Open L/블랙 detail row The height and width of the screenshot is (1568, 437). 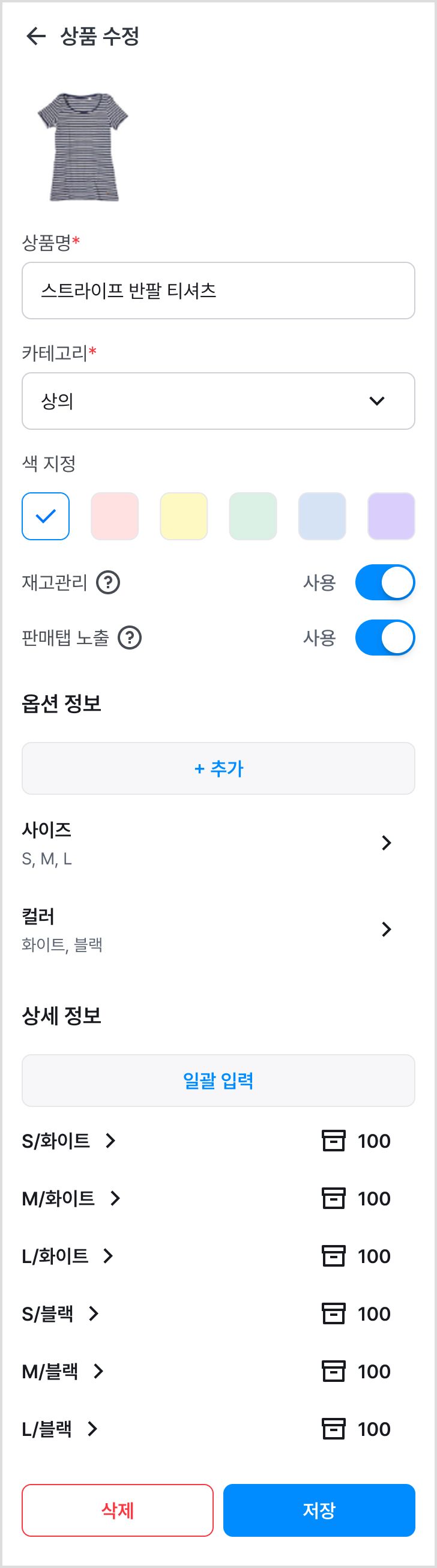[59, 1429]
